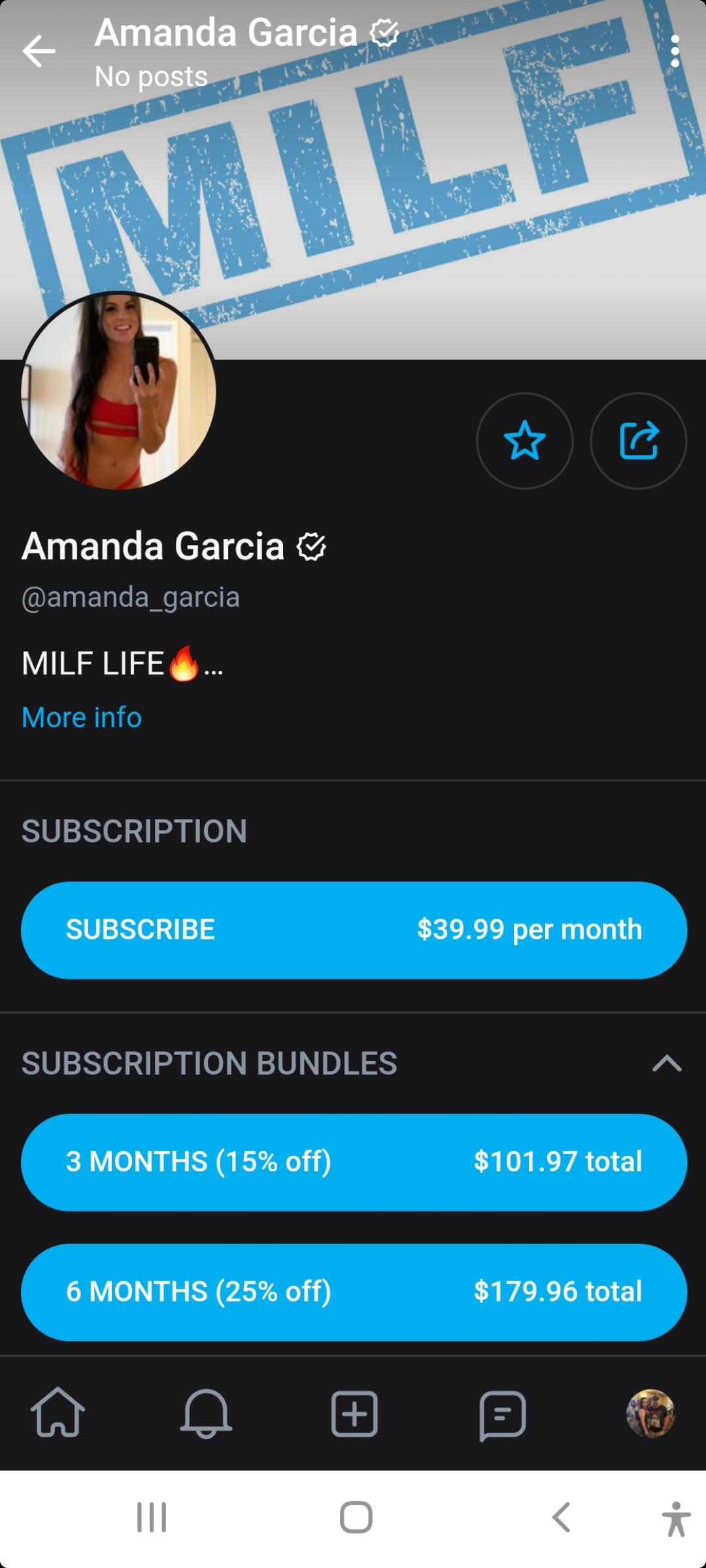706x1568 pixels.
Task: Subscribe for $39.99 per month
Action: point(354,930)
